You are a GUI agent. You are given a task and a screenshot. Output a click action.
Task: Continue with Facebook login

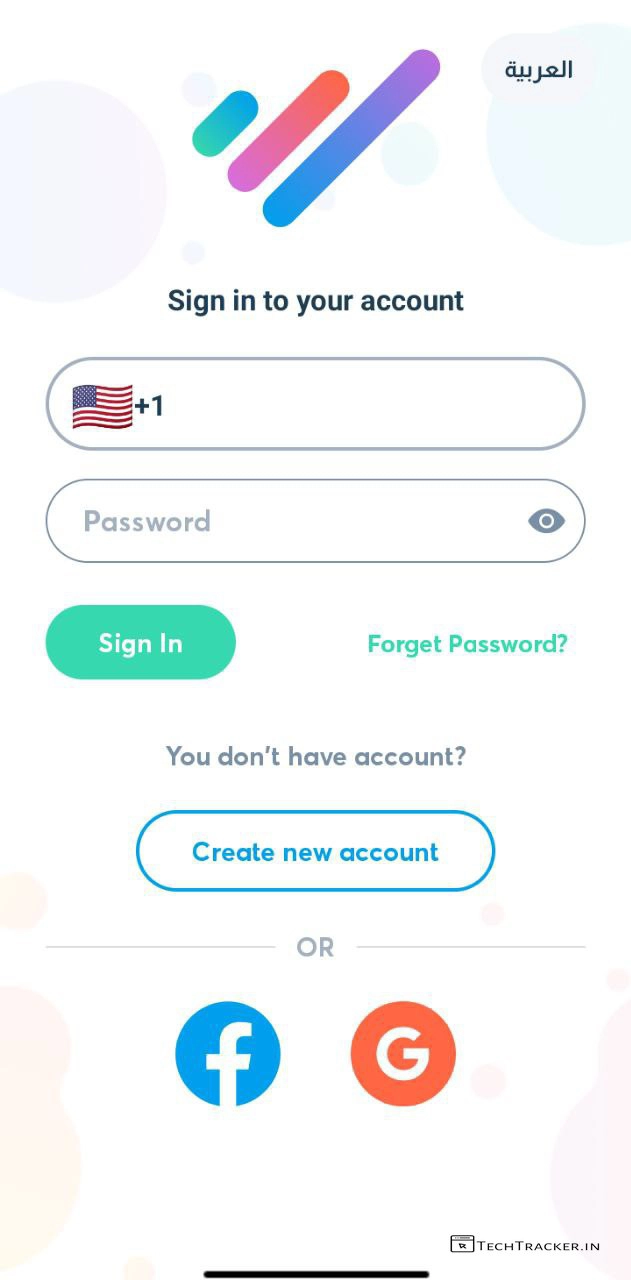click(228, 1054)
